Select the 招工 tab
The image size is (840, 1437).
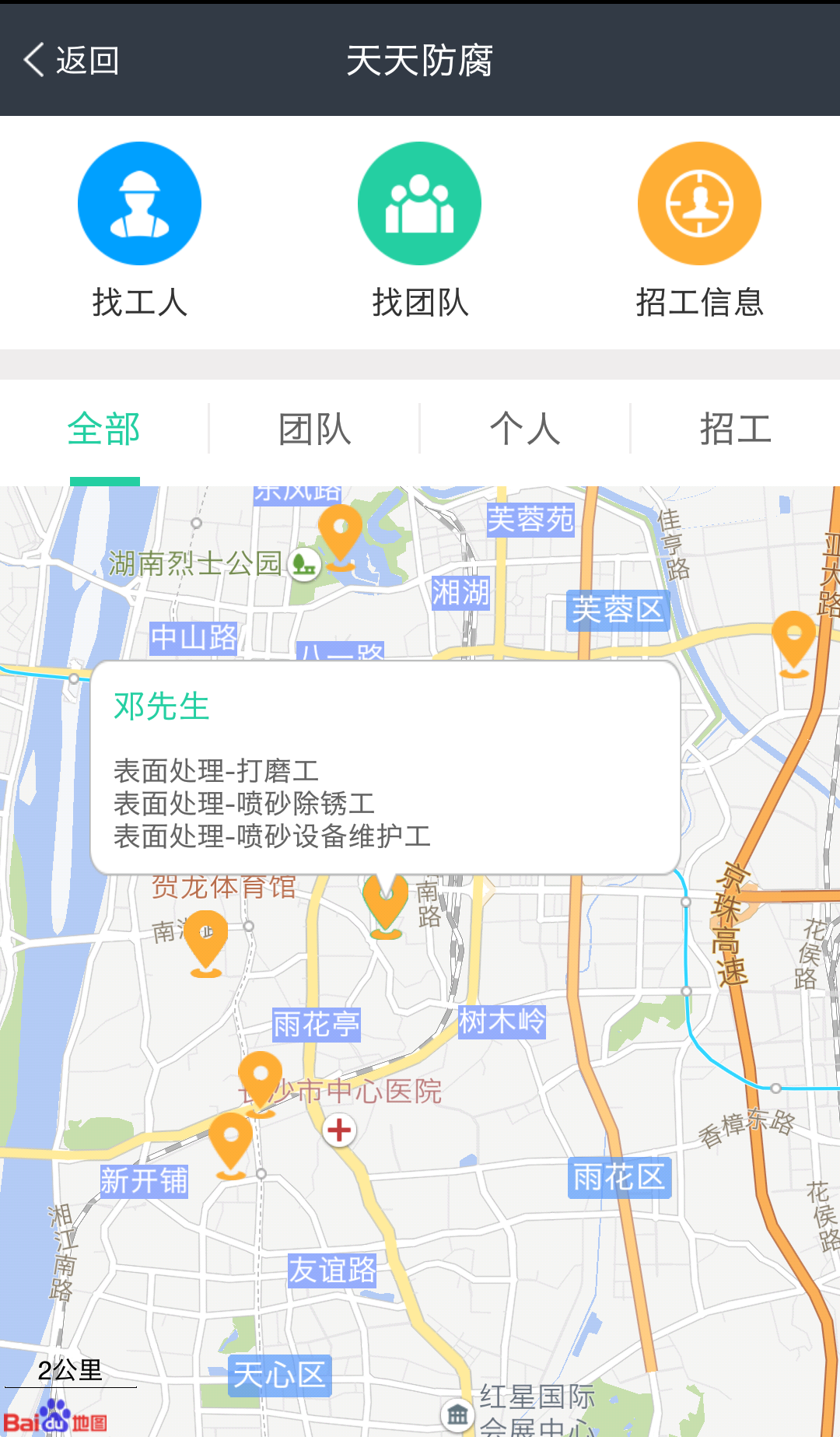point(735,429)
